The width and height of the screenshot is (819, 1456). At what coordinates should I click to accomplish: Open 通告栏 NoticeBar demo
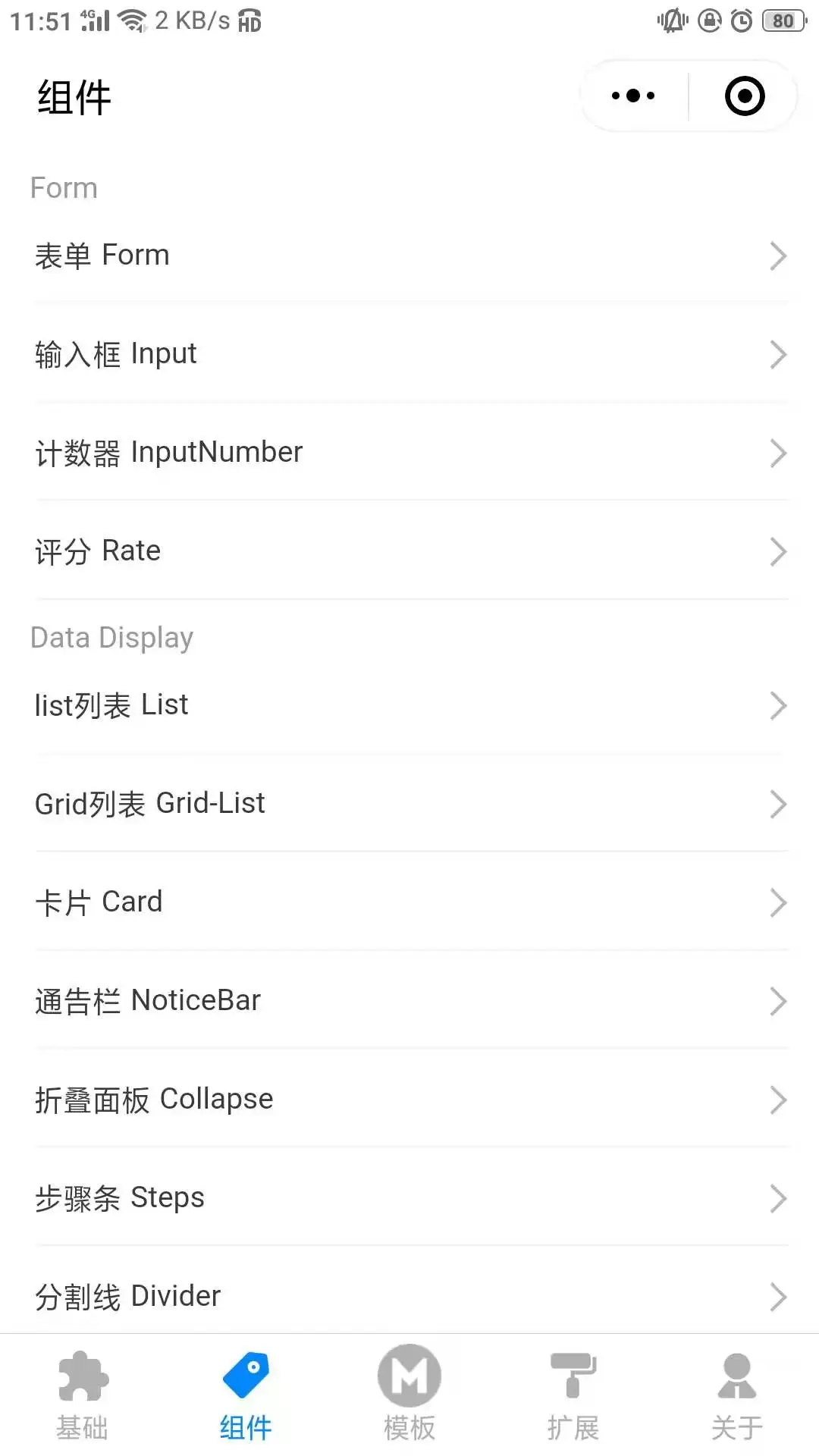409,1001
